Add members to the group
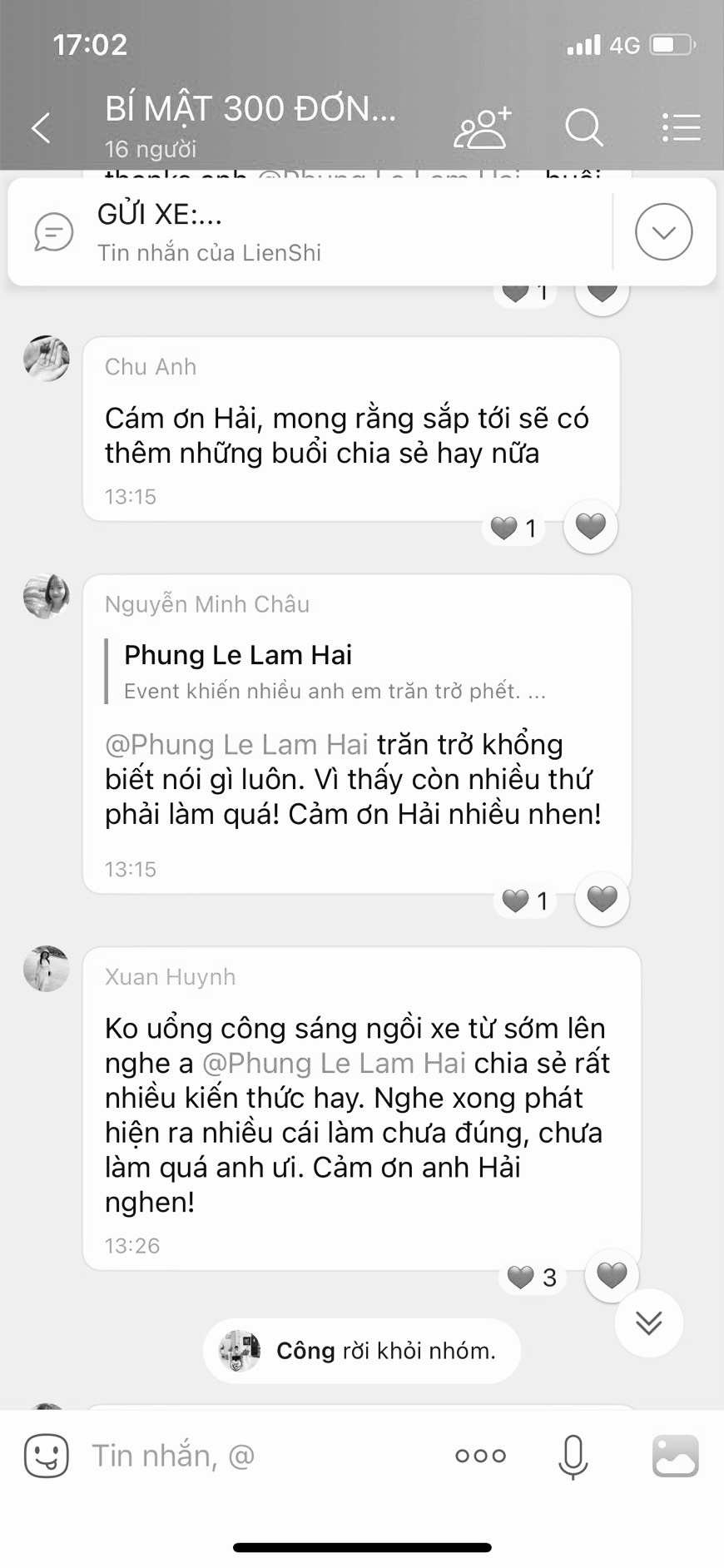 click(482, 127)
